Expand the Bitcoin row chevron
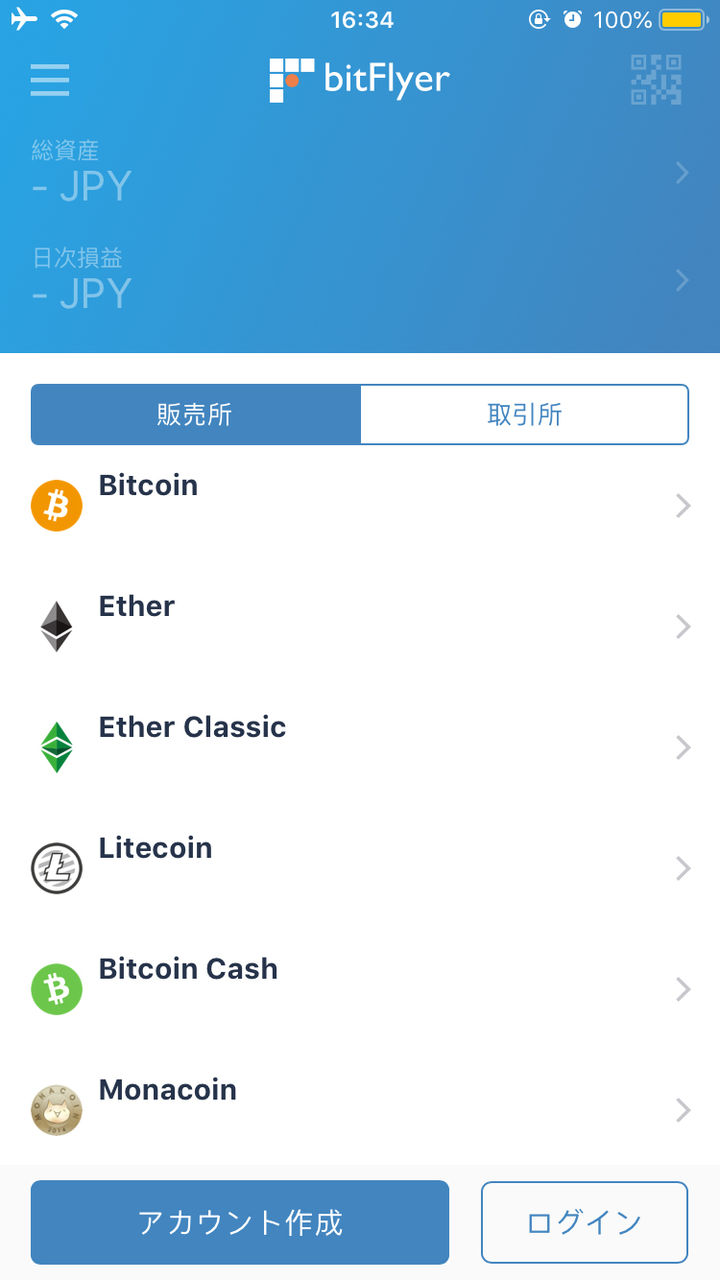The image size is (720, 1280). coord(682,505)
